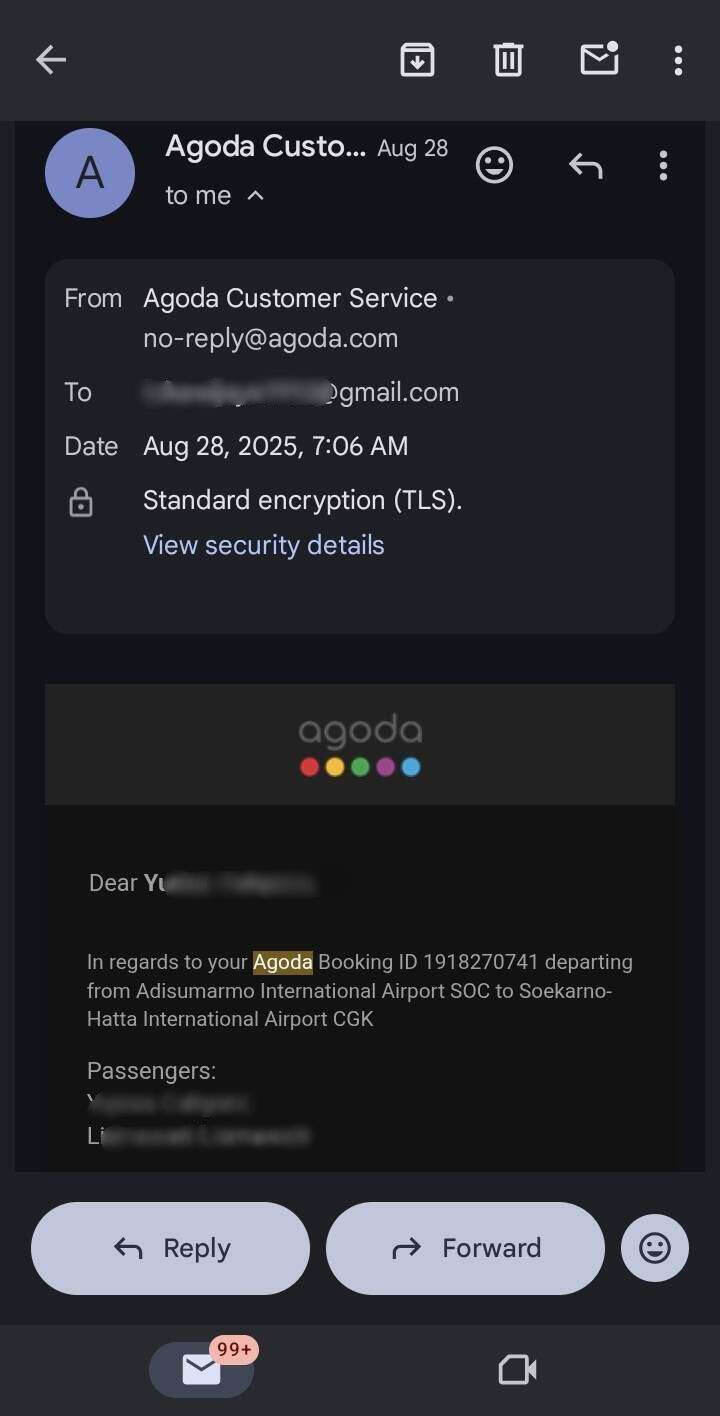720x1416 pixels.
Task: Open the message options beside the reply arrow
Action: [662, 165]
